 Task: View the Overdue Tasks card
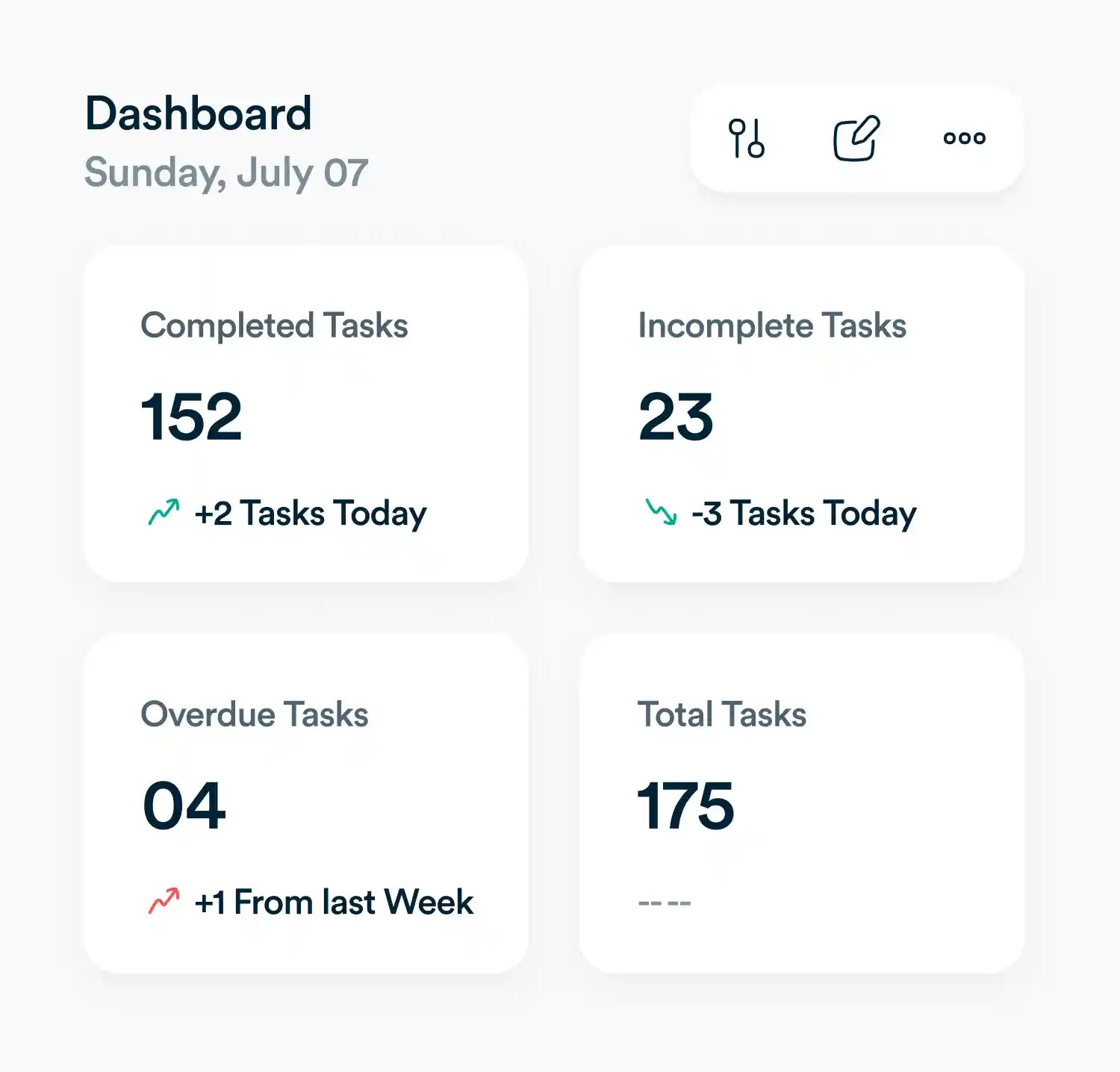(x=306, y=804)
